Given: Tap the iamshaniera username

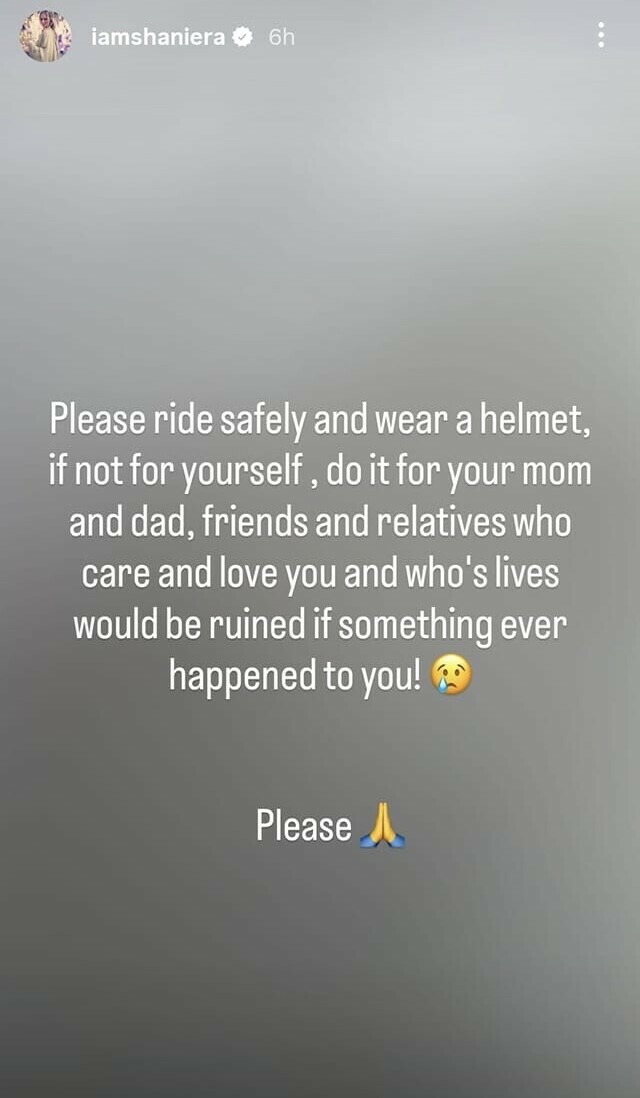Looking at the screenshot, I should click(158, 38).
